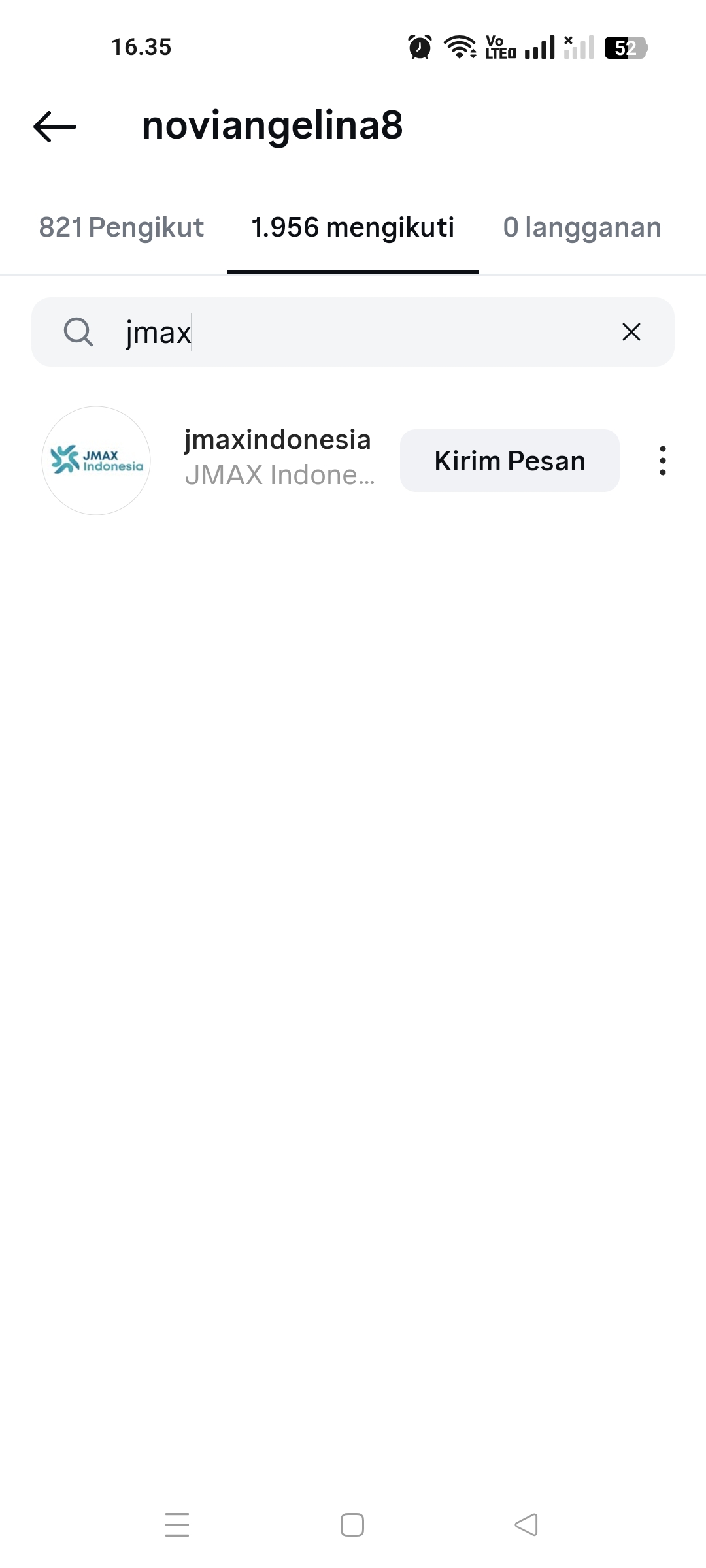Focus the search field containing jmax
The height and width of the screenshot is (1568, 706).
(x=353, y=332)
